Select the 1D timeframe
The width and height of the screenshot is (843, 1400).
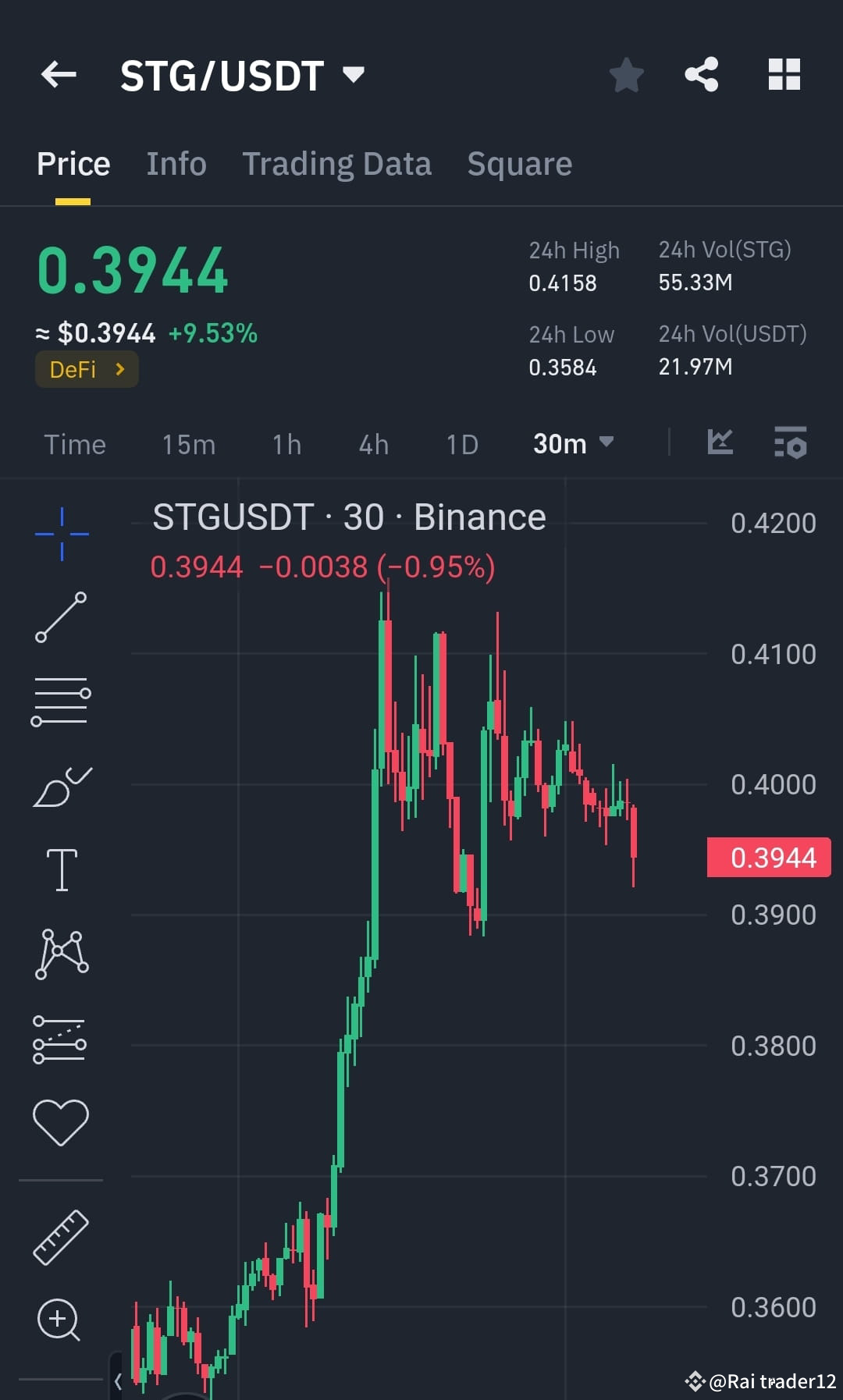(x=462, y=443)
